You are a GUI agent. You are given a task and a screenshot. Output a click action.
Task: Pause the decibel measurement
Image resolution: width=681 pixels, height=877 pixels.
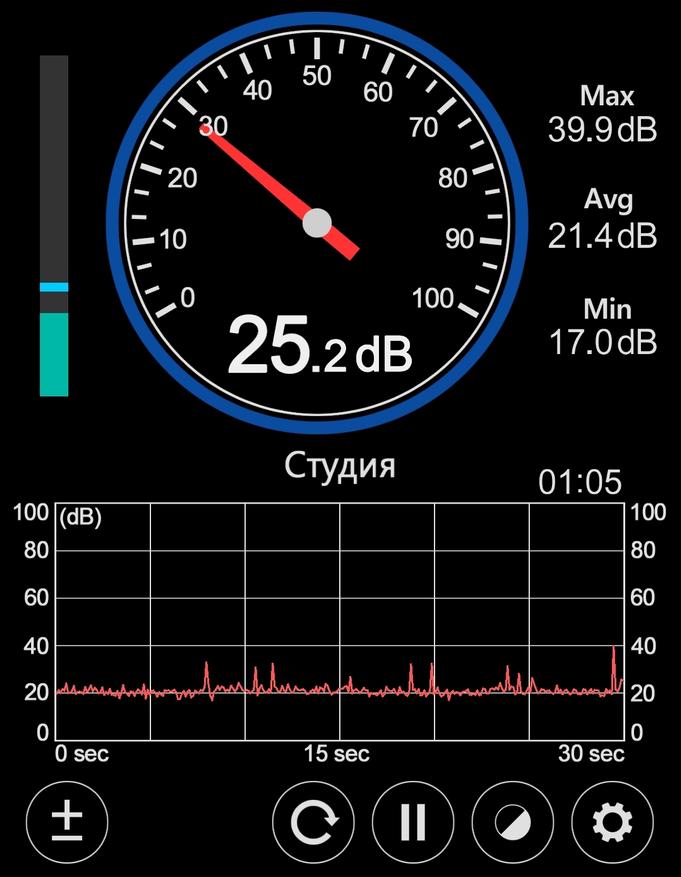412,822
